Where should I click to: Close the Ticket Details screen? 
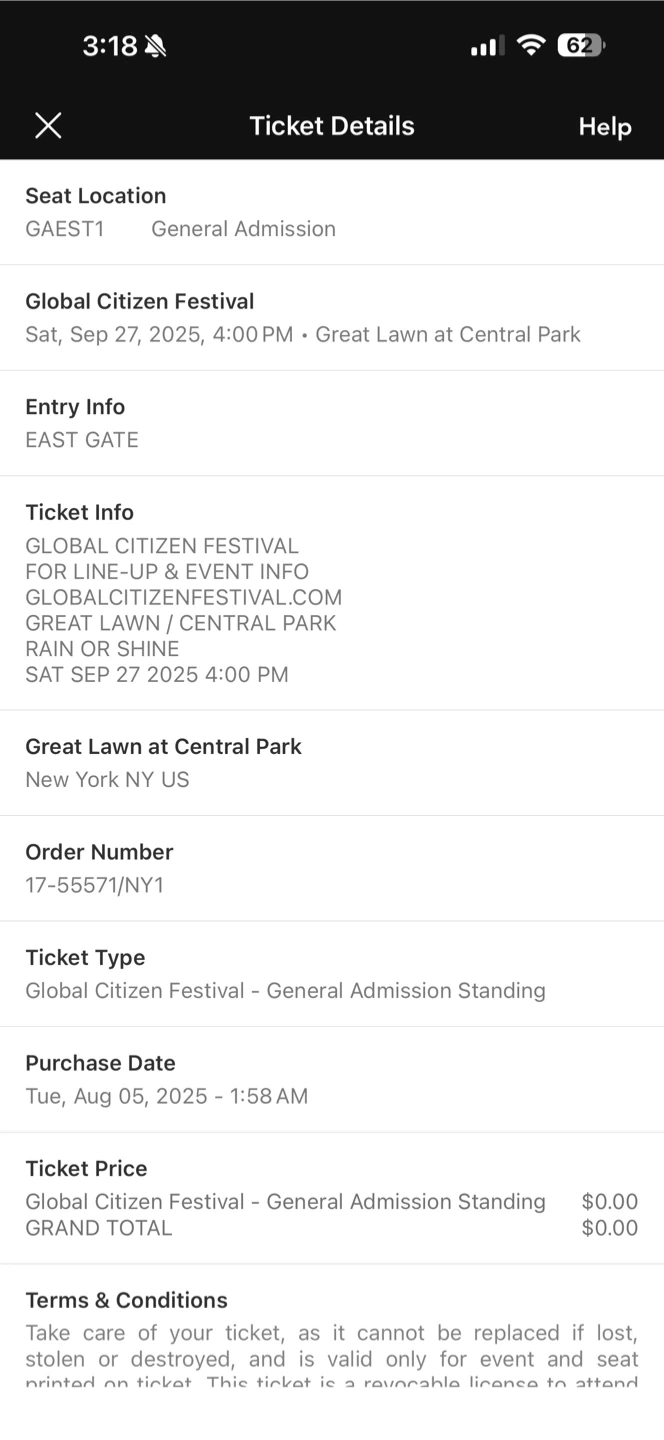tap(48, 126)
